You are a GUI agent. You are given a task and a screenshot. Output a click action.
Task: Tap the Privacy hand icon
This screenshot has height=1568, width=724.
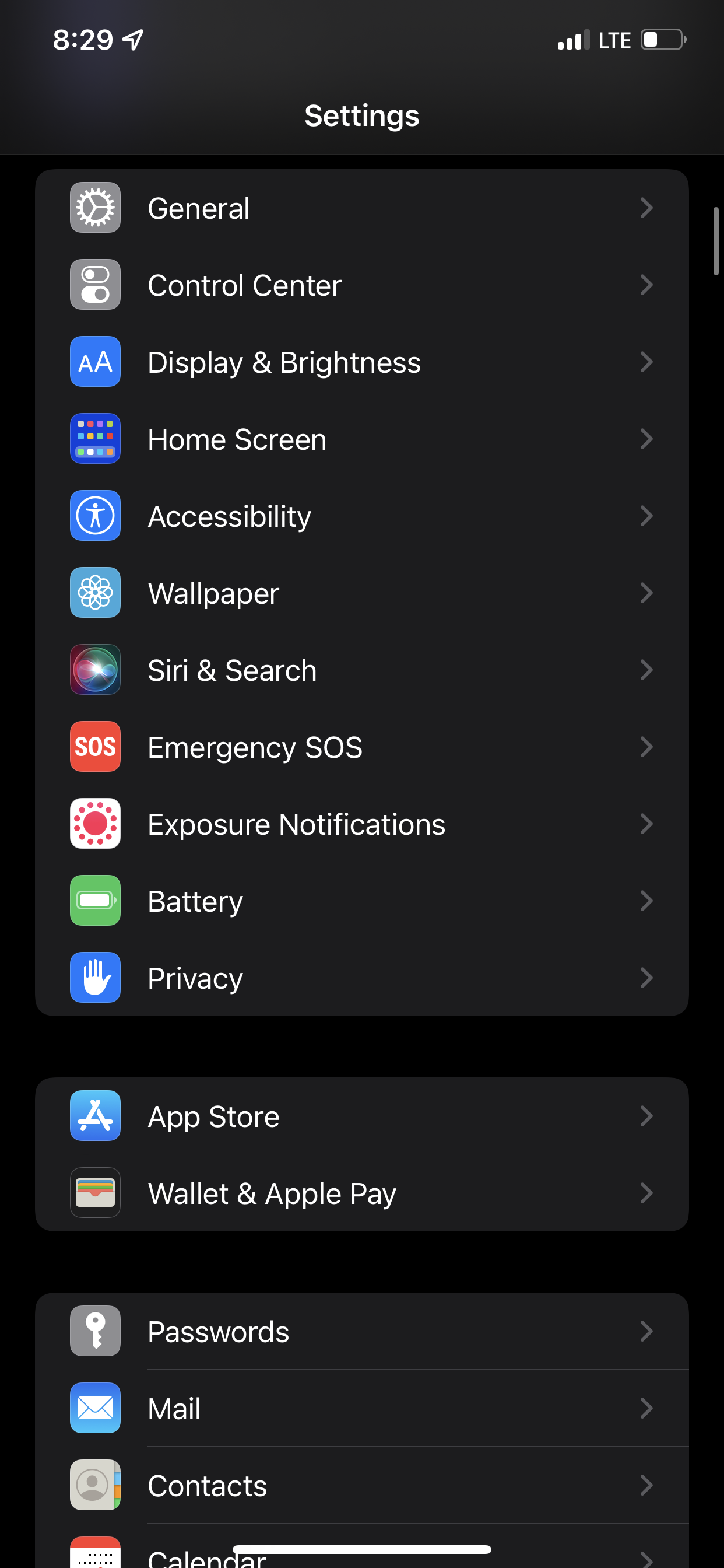[x=95, y=978]
